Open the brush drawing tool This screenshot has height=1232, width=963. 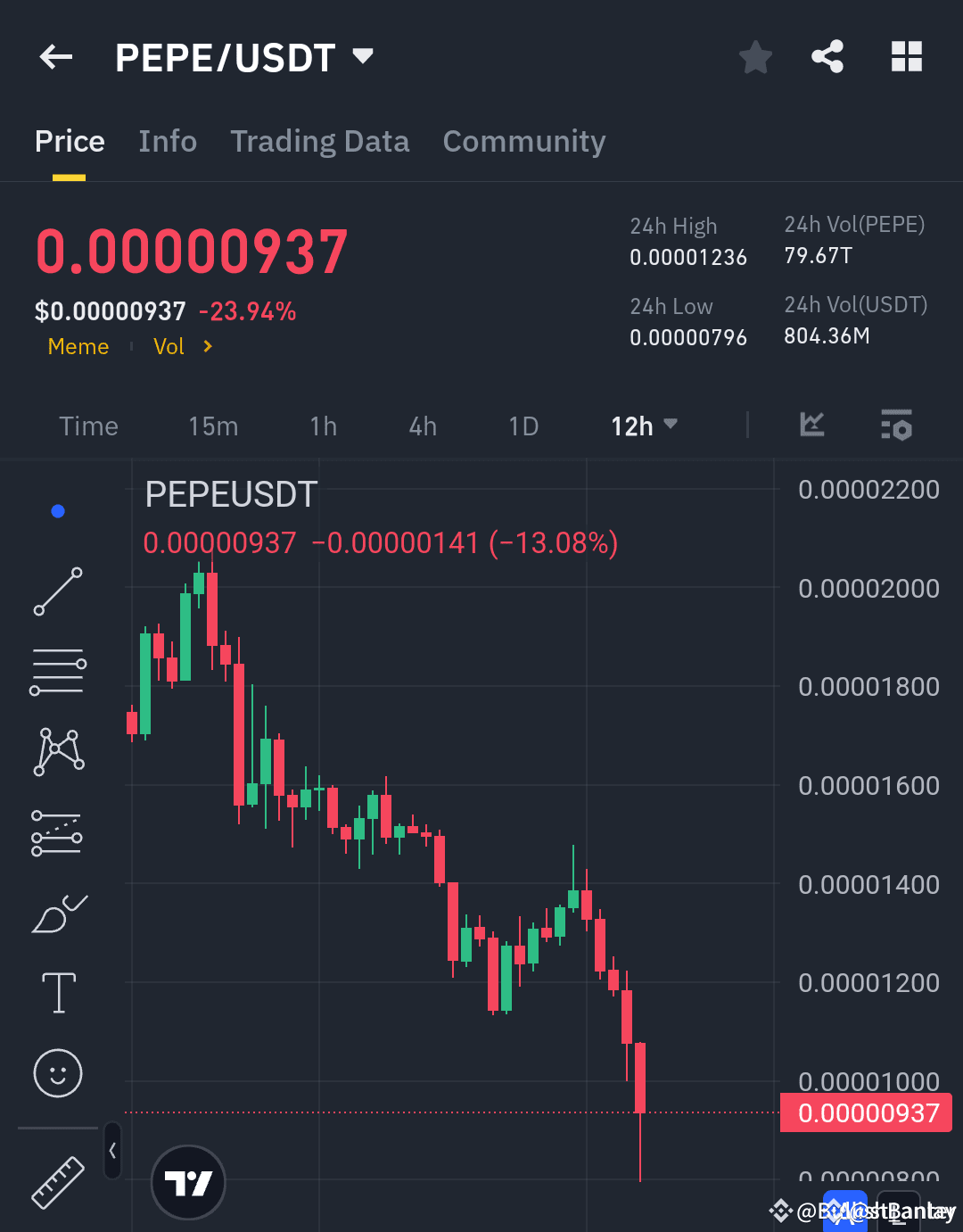58,913
